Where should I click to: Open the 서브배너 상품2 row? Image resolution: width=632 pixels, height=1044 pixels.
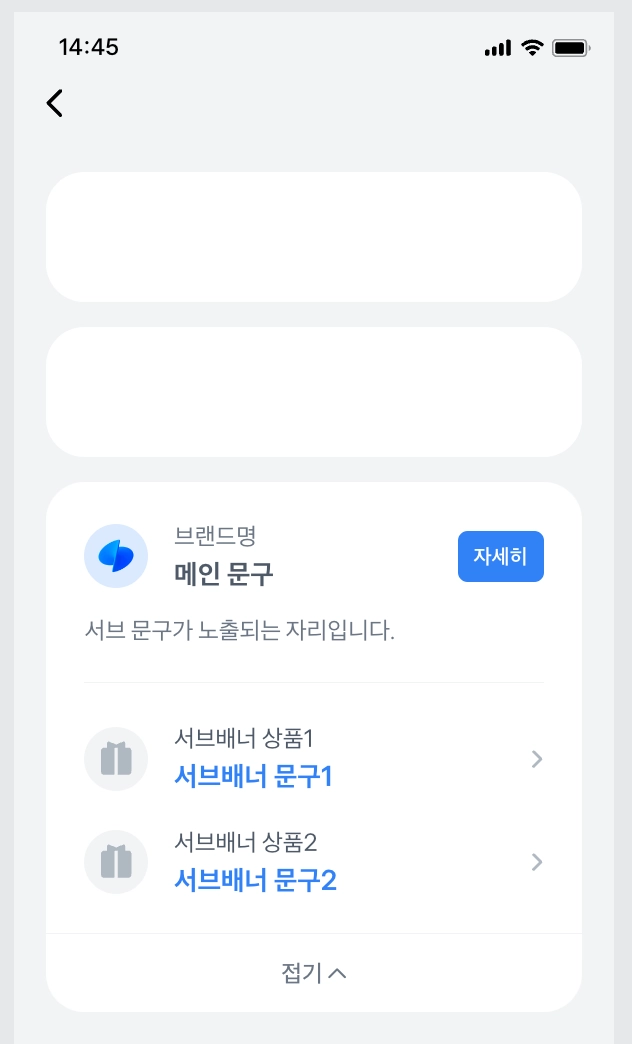[314, 861]
